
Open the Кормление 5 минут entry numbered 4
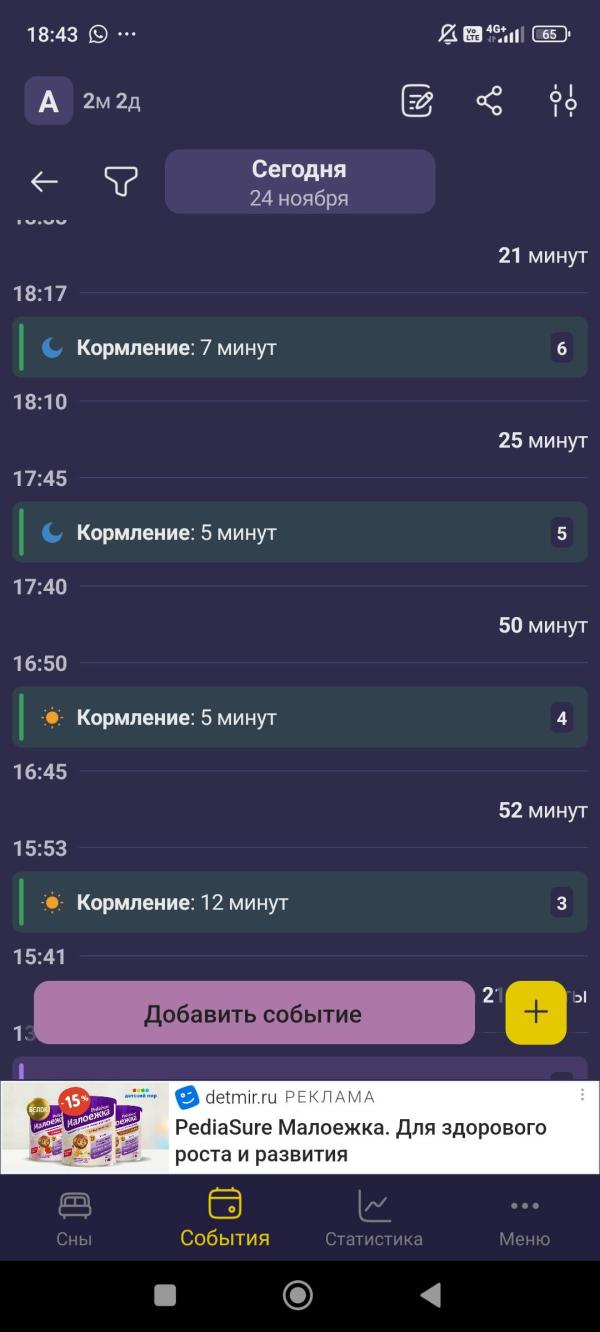pos(299,718)
